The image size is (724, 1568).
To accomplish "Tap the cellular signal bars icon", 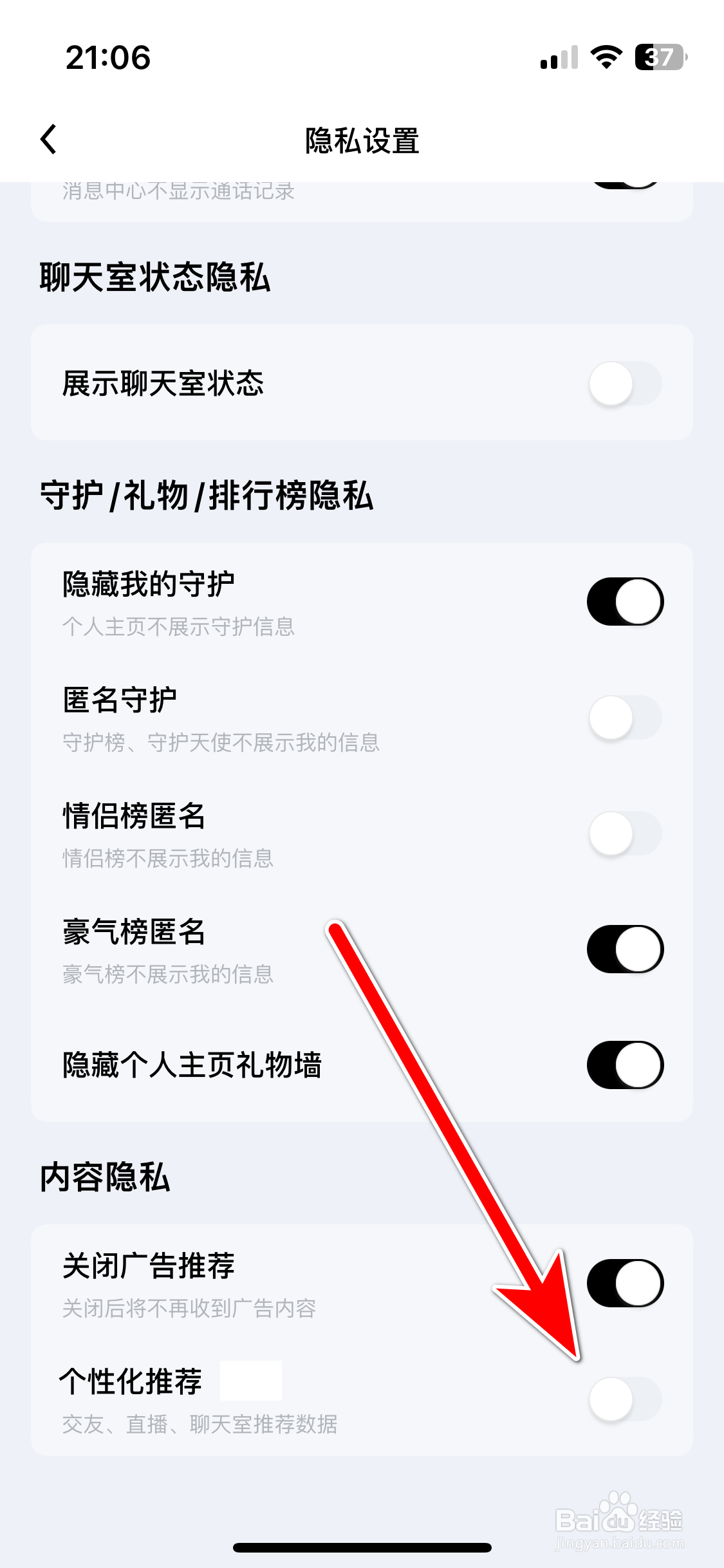I will pyautogui.click(x=557, y=59).
